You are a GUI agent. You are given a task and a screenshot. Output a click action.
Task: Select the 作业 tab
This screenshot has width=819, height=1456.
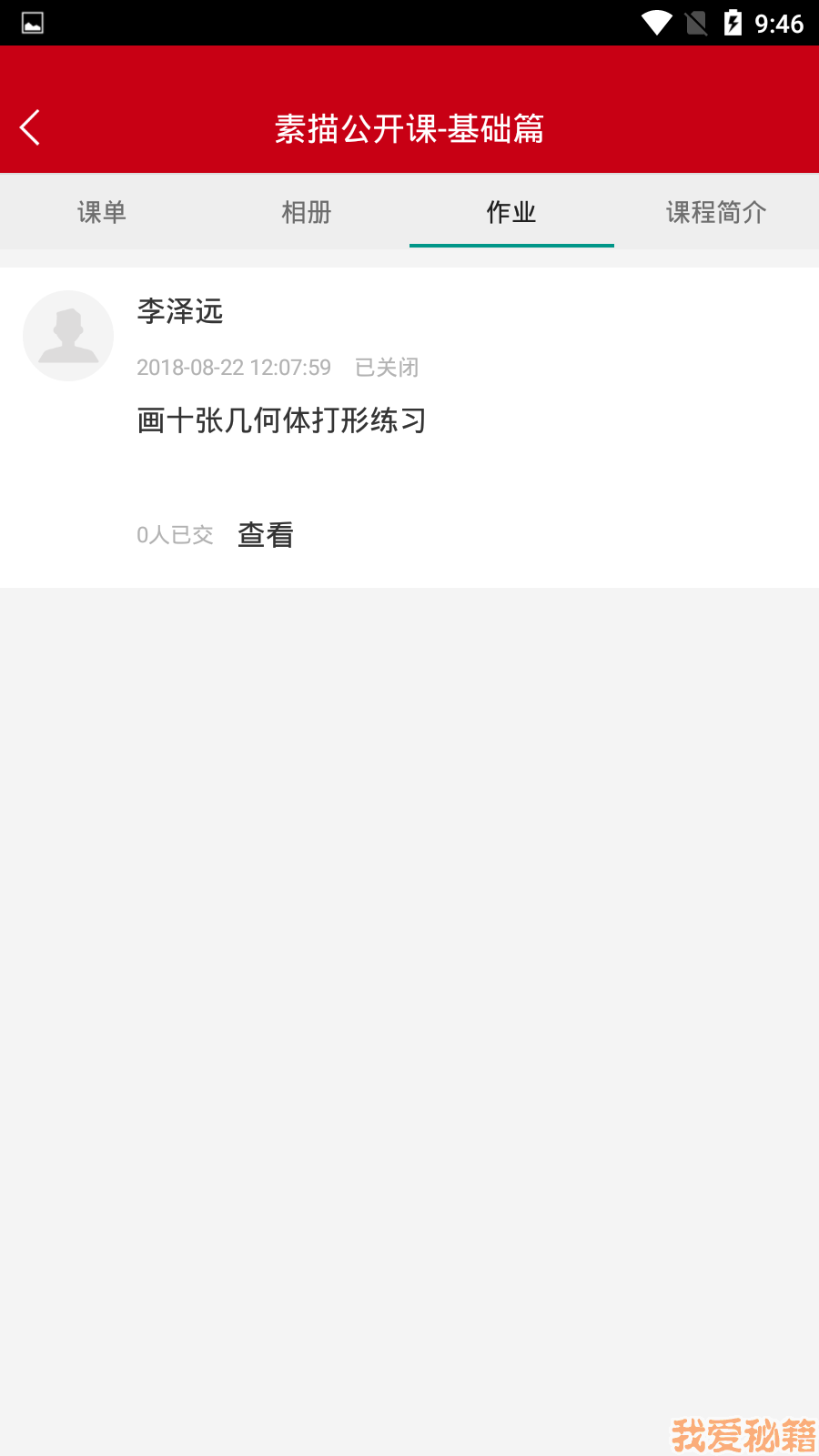(511, 212)
